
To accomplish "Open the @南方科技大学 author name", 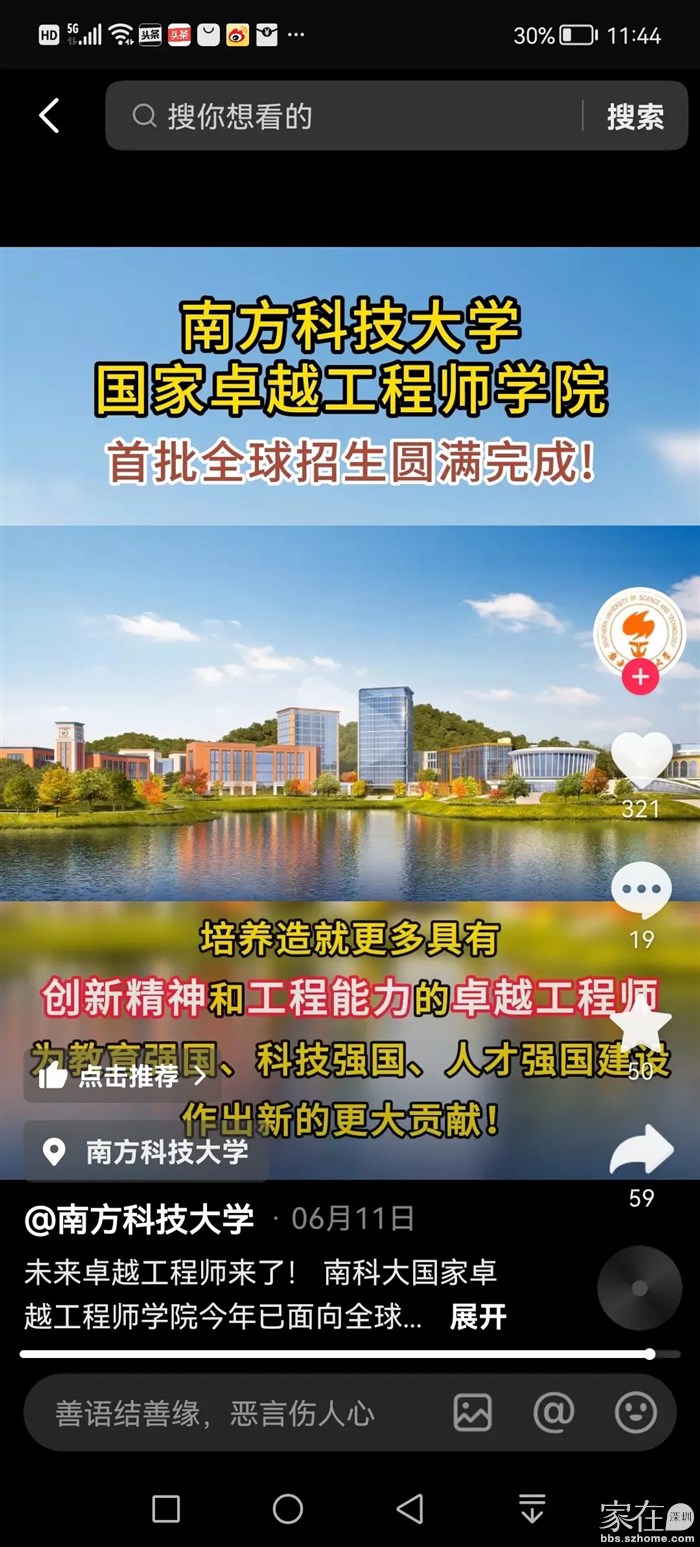I will tap(139, 1219).
